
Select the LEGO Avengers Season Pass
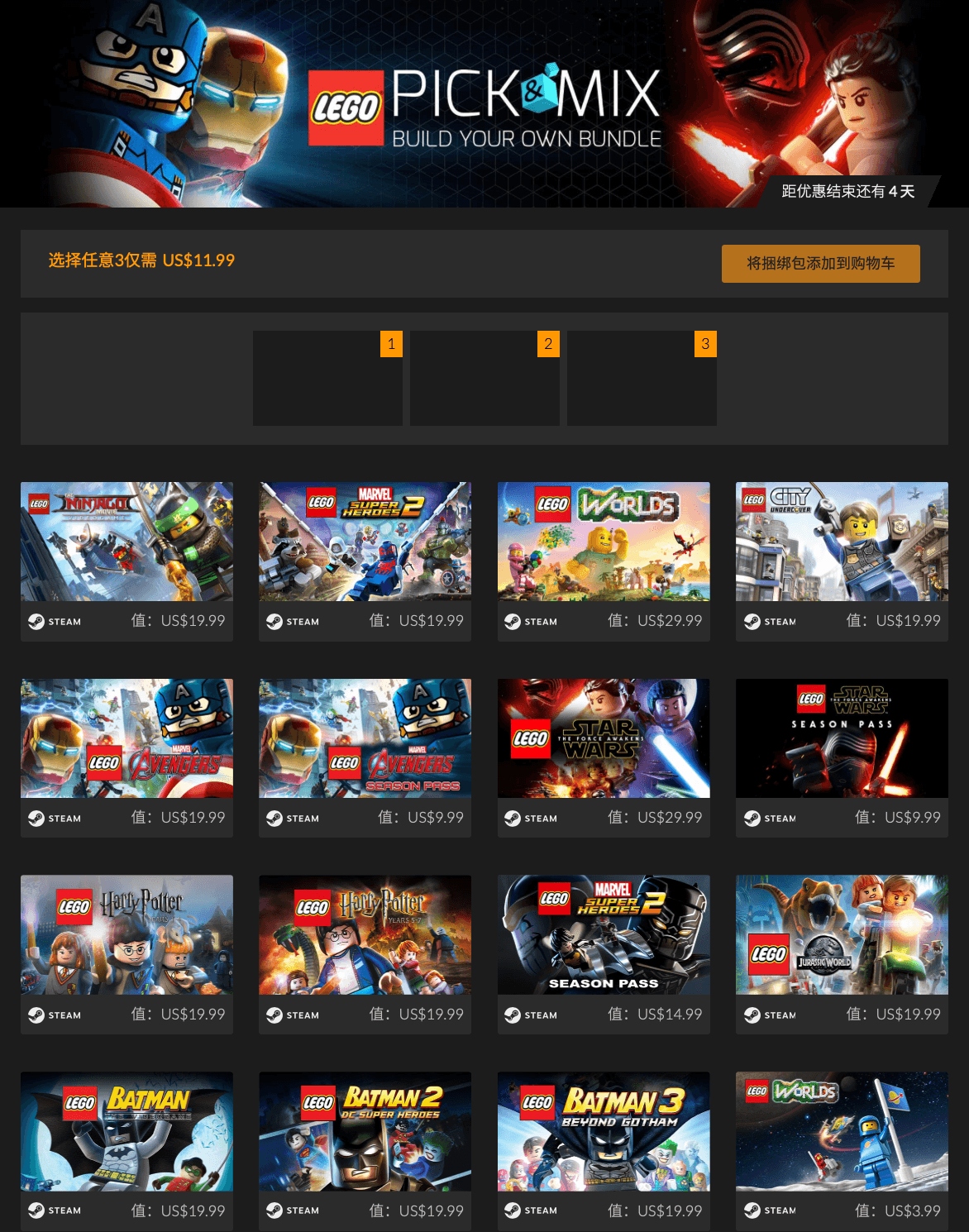365,739
